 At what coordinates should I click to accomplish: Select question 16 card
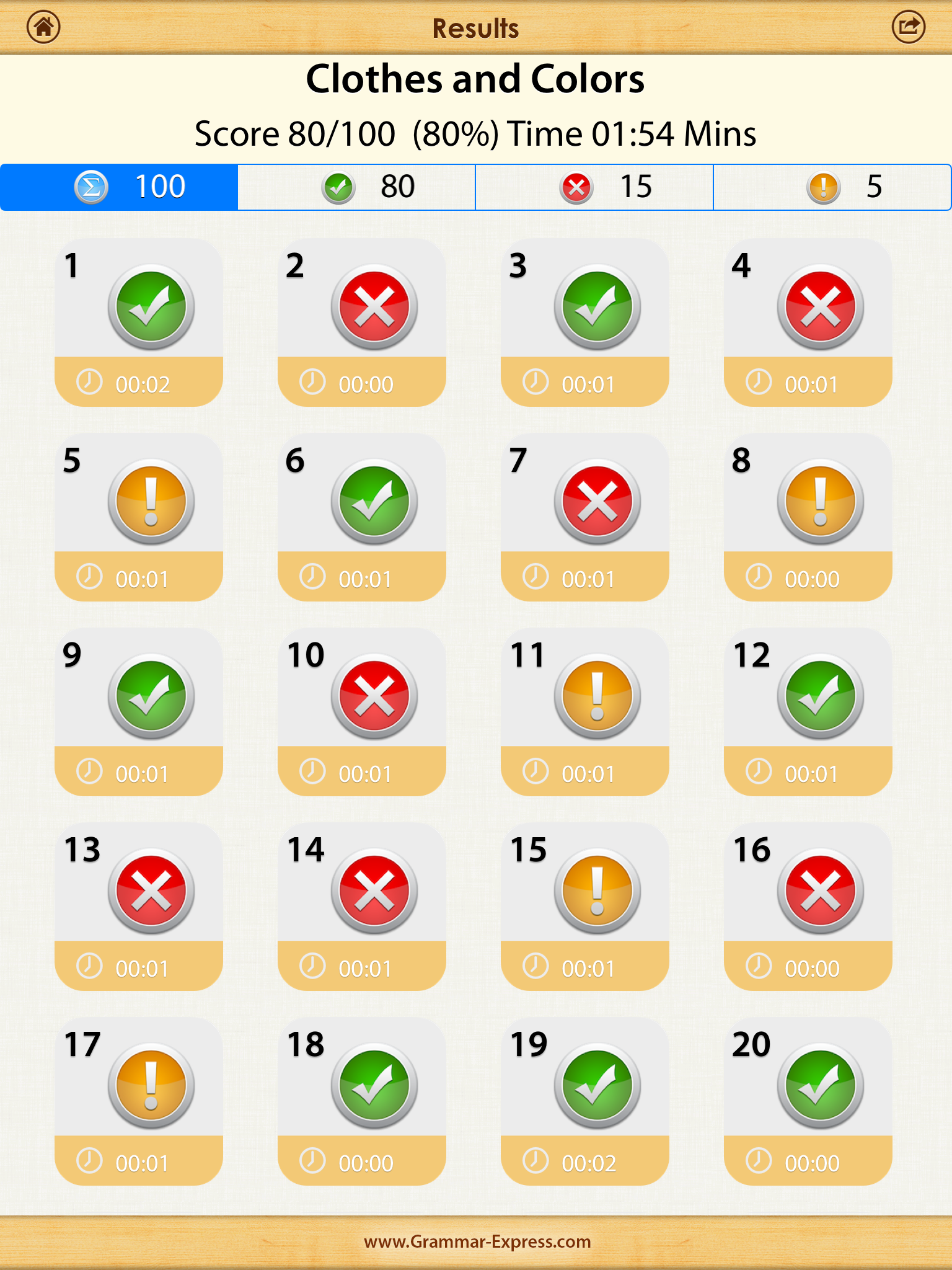[808, 907]
